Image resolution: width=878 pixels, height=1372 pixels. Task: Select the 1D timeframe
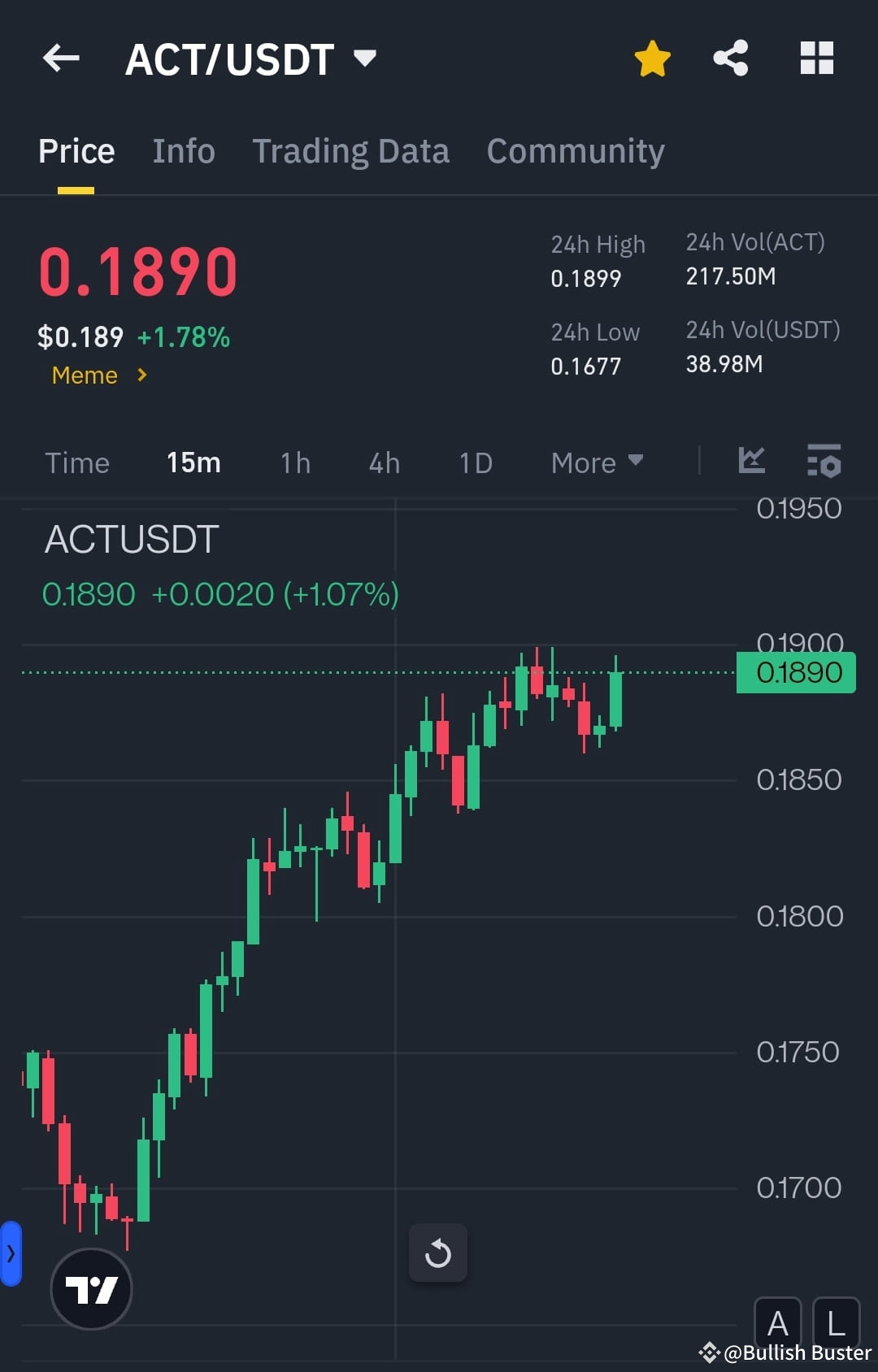click(475, 462)
